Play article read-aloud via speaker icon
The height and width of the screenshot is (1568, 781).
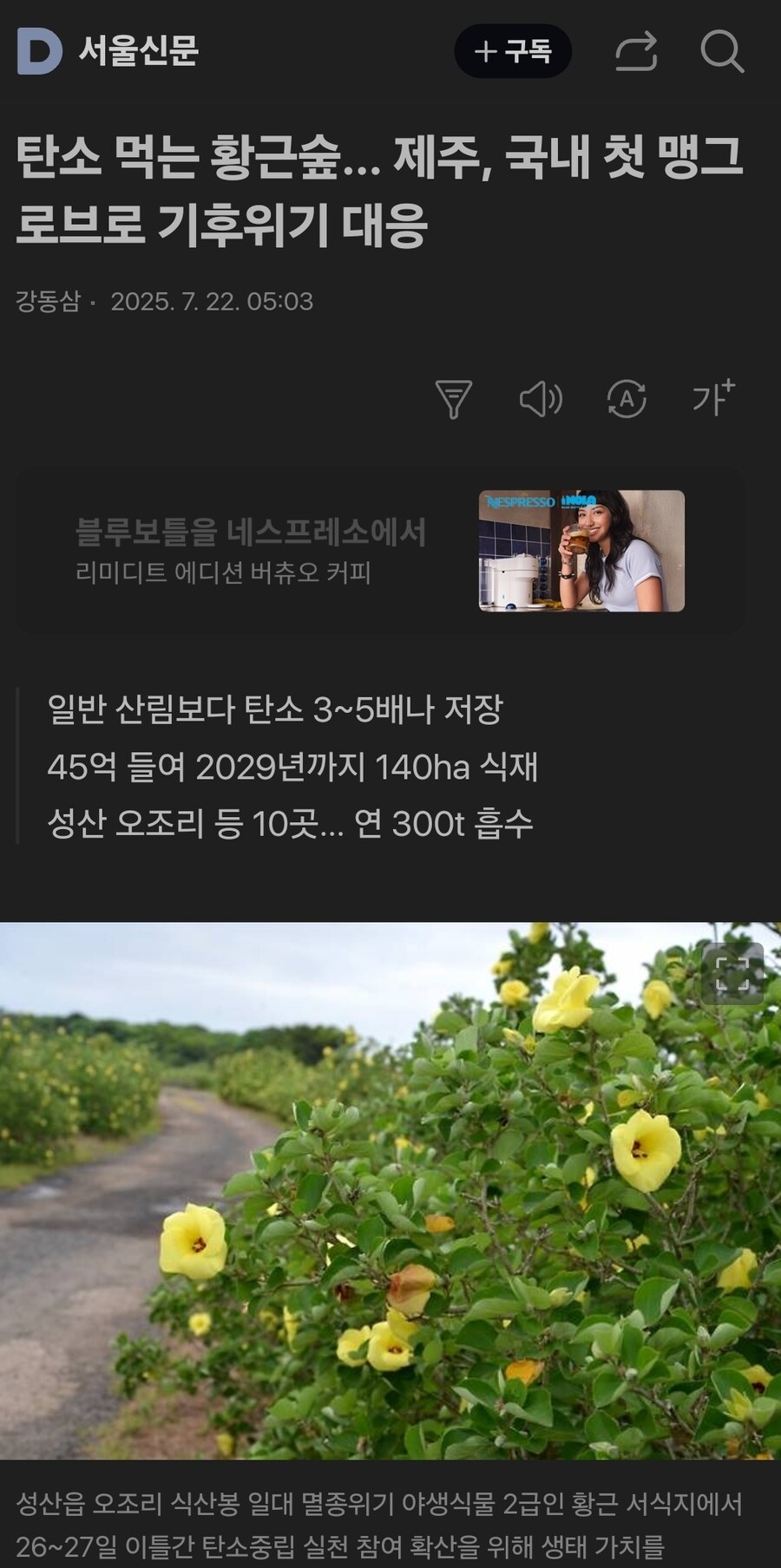coord(542,400)
